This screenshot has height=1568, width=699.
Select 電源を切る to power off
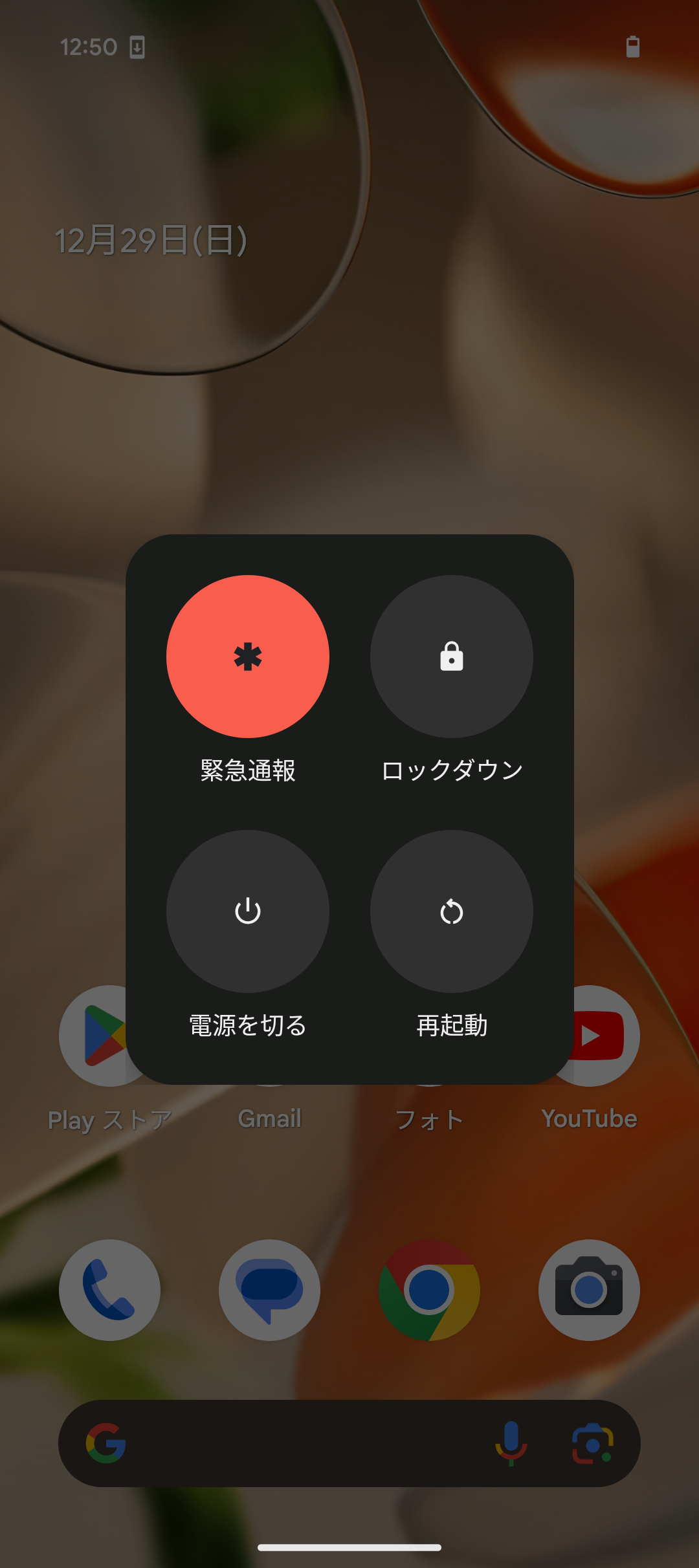pyautogui.click(x=248, y=911)
